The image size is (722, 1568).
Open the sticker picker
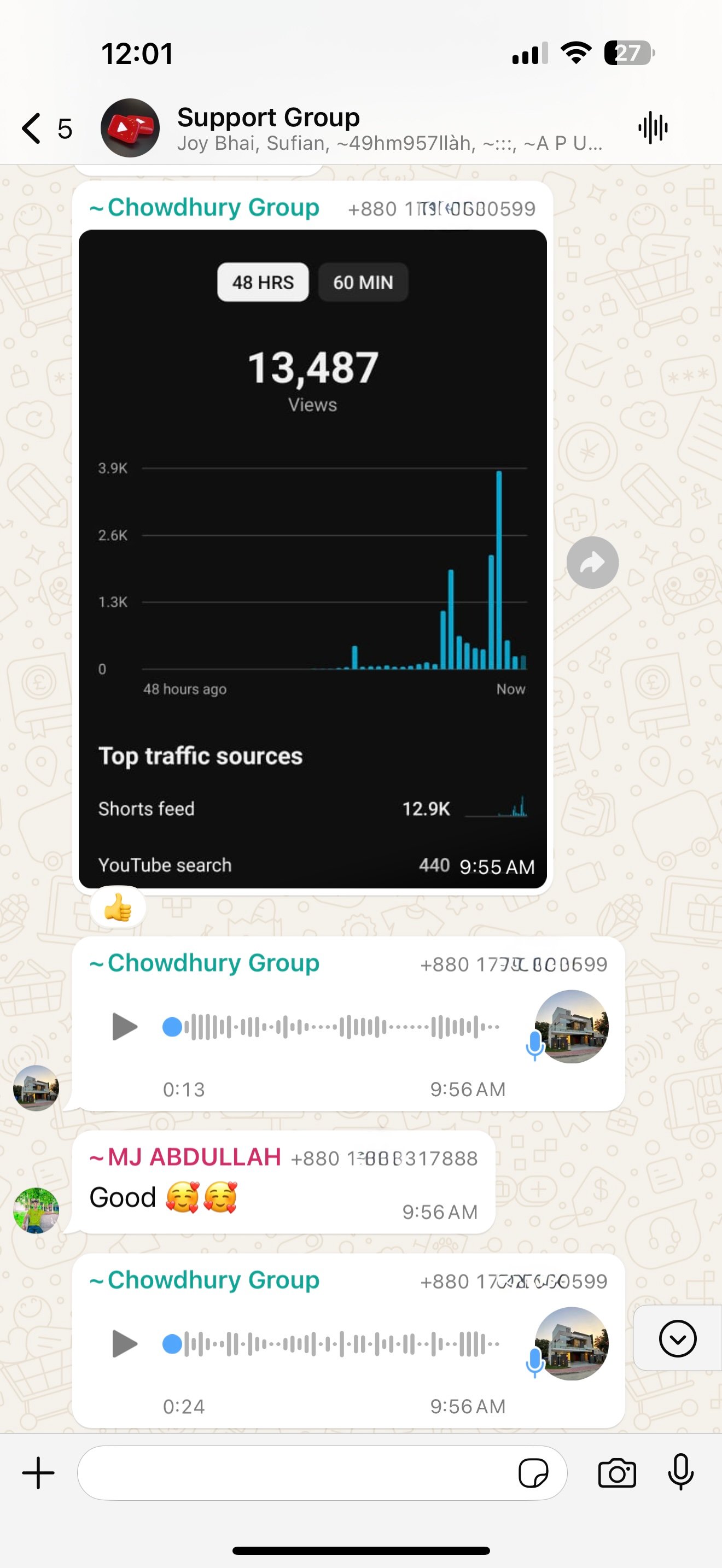(533, 1473)
